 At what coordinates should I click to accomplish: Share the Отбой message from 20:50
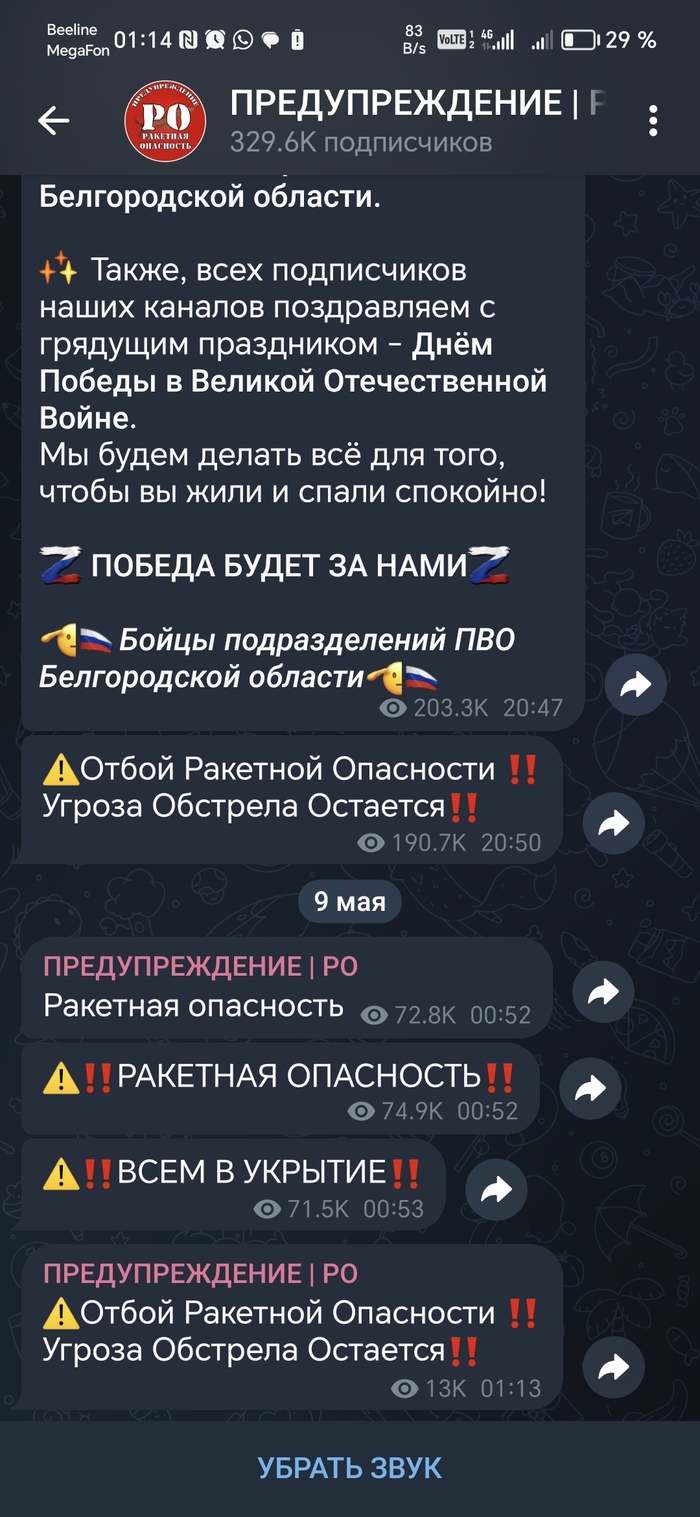[614, 823]
